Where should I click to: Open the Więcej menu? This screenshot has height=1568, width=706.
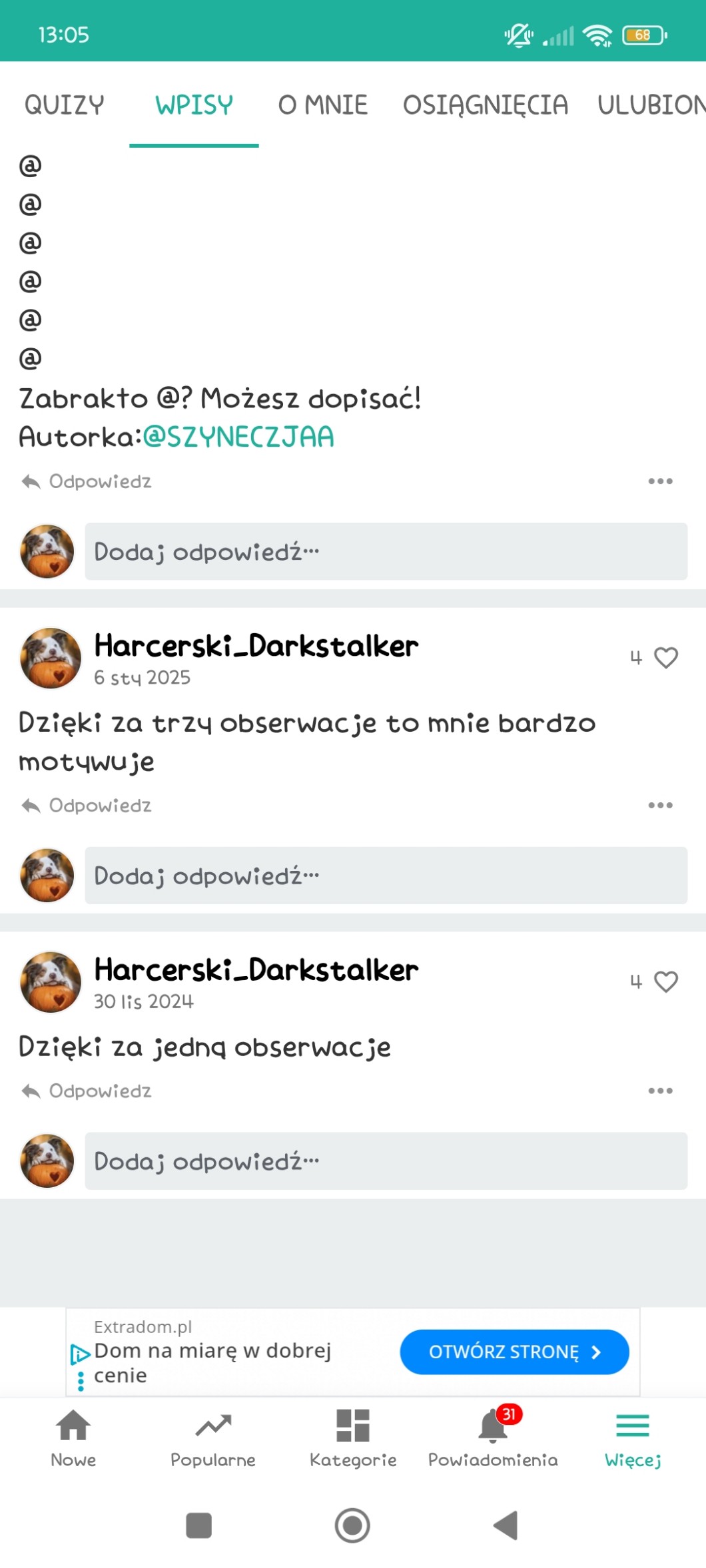pos(632,1438)
